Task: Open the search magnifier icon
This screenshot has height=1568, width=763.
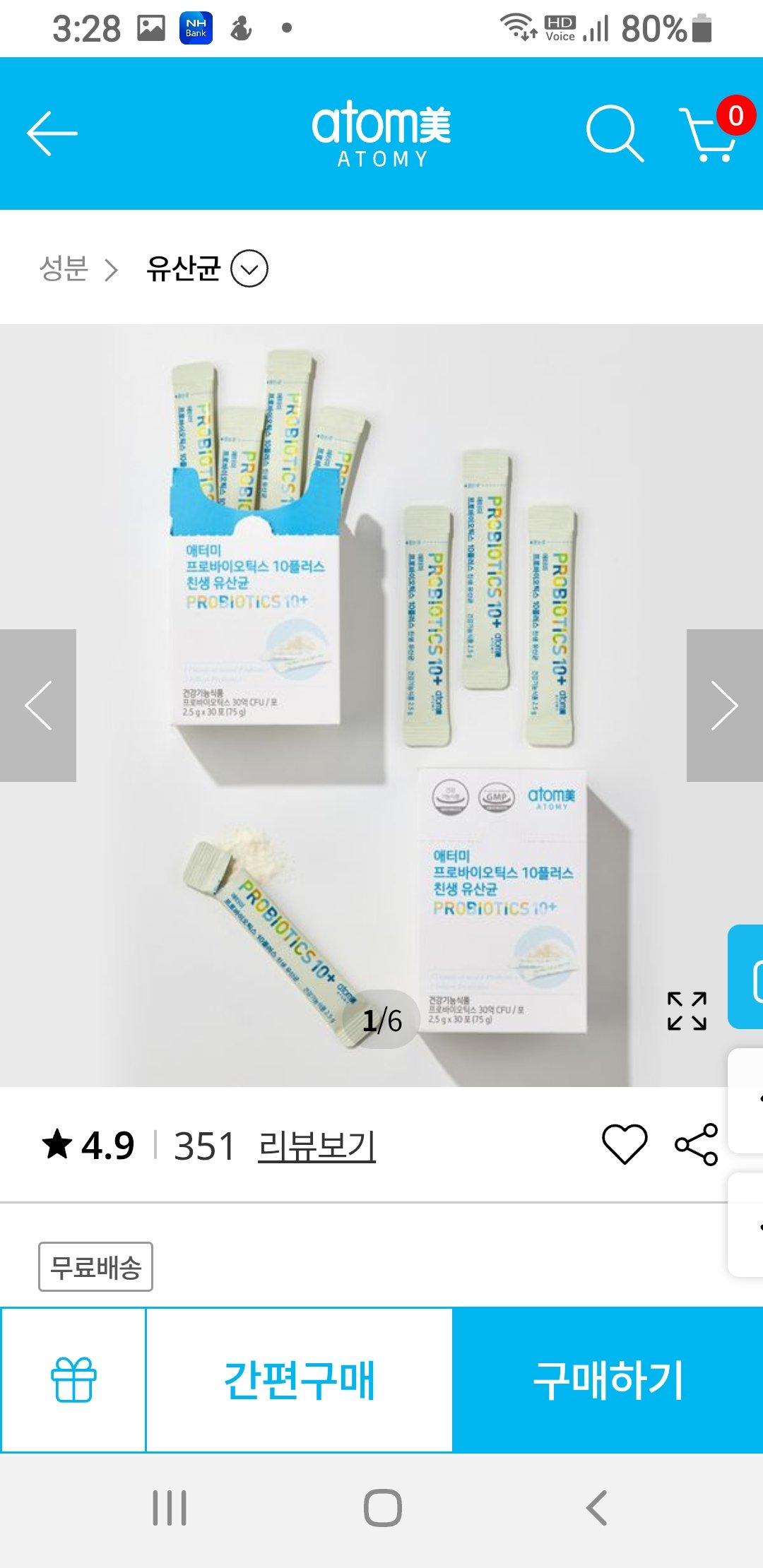Action: (x=615, y=133)
